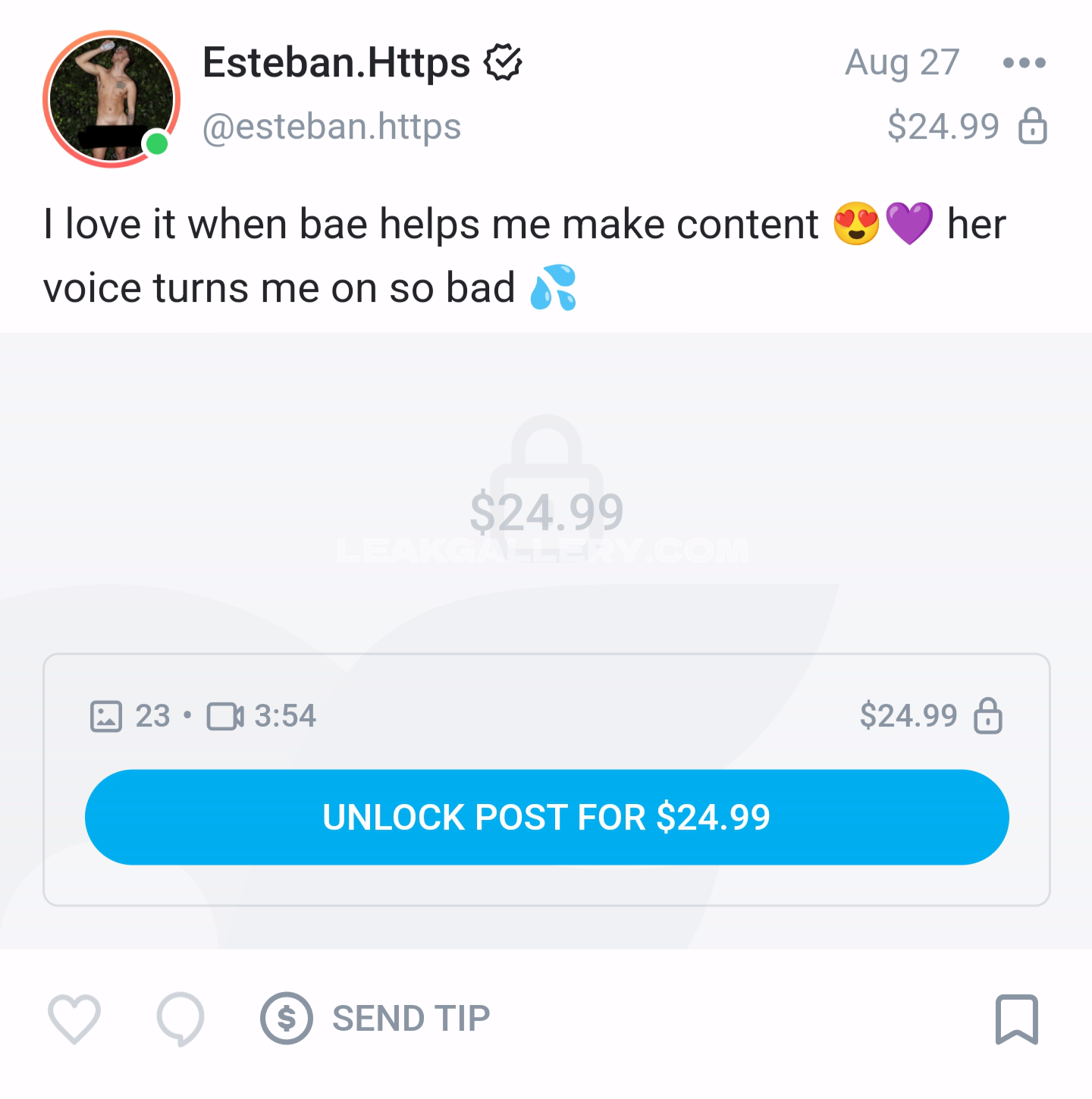This screenshot has width=1092, height=1099.
Task: Bookmark this post
Action: (1016, 1018)
